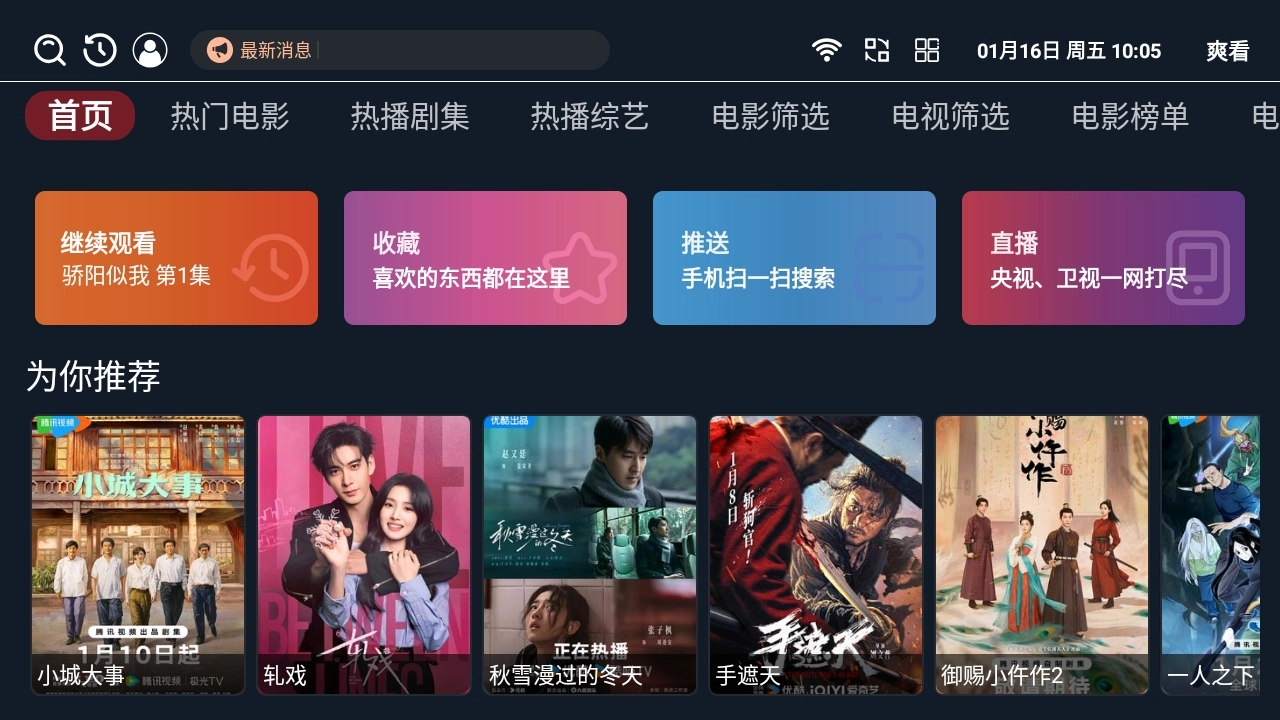Go to the 电影榜单 tab
The height and width of the screenshot is (720, 1280).
click(x=1130, y=116)
